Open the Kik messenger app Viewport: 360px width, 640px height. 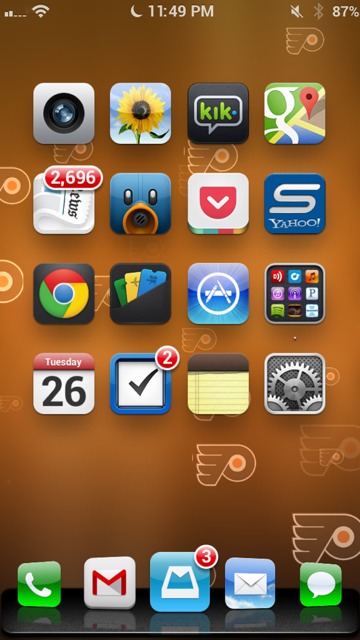coord(218,113)
